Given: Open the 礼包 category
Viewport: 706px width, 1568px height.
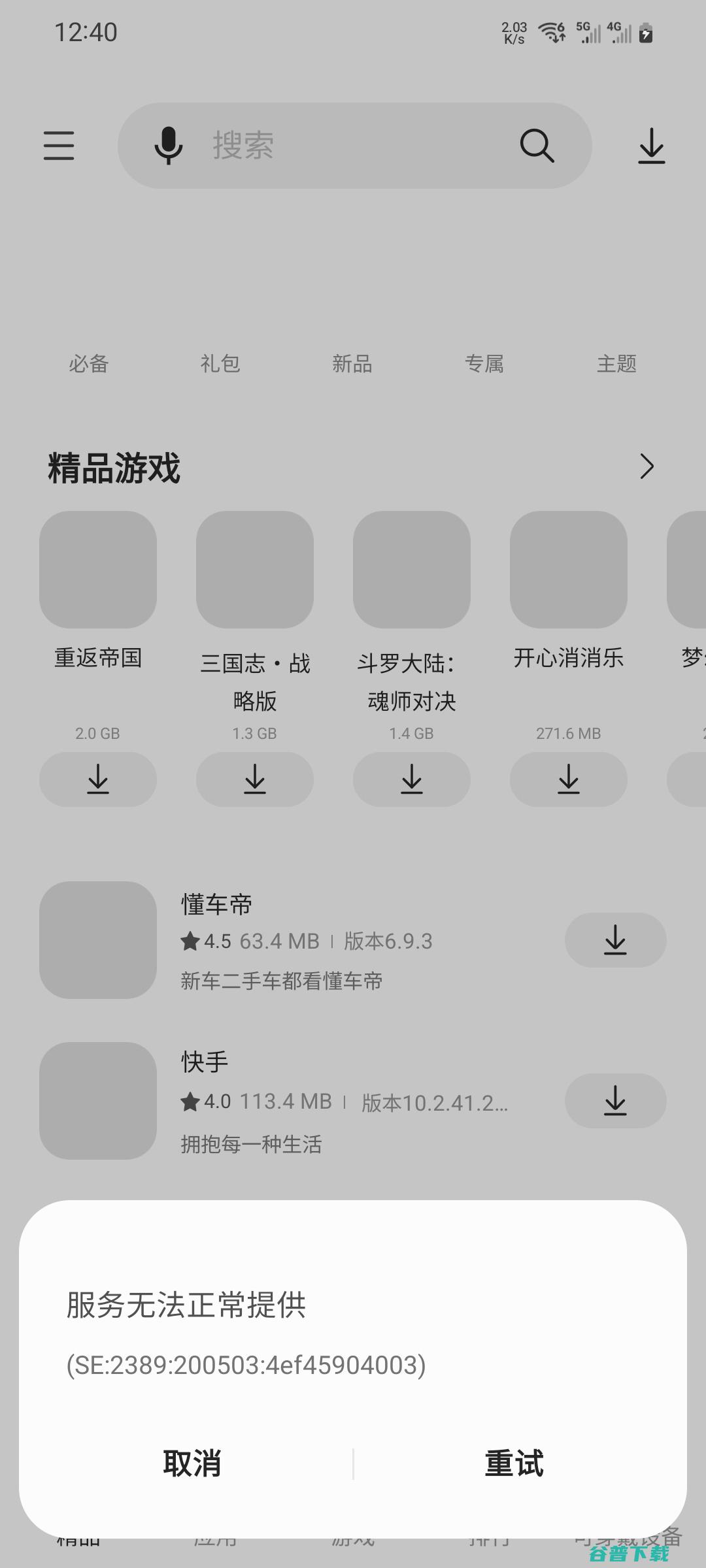Looking at the screenshot, I should 220,363.
